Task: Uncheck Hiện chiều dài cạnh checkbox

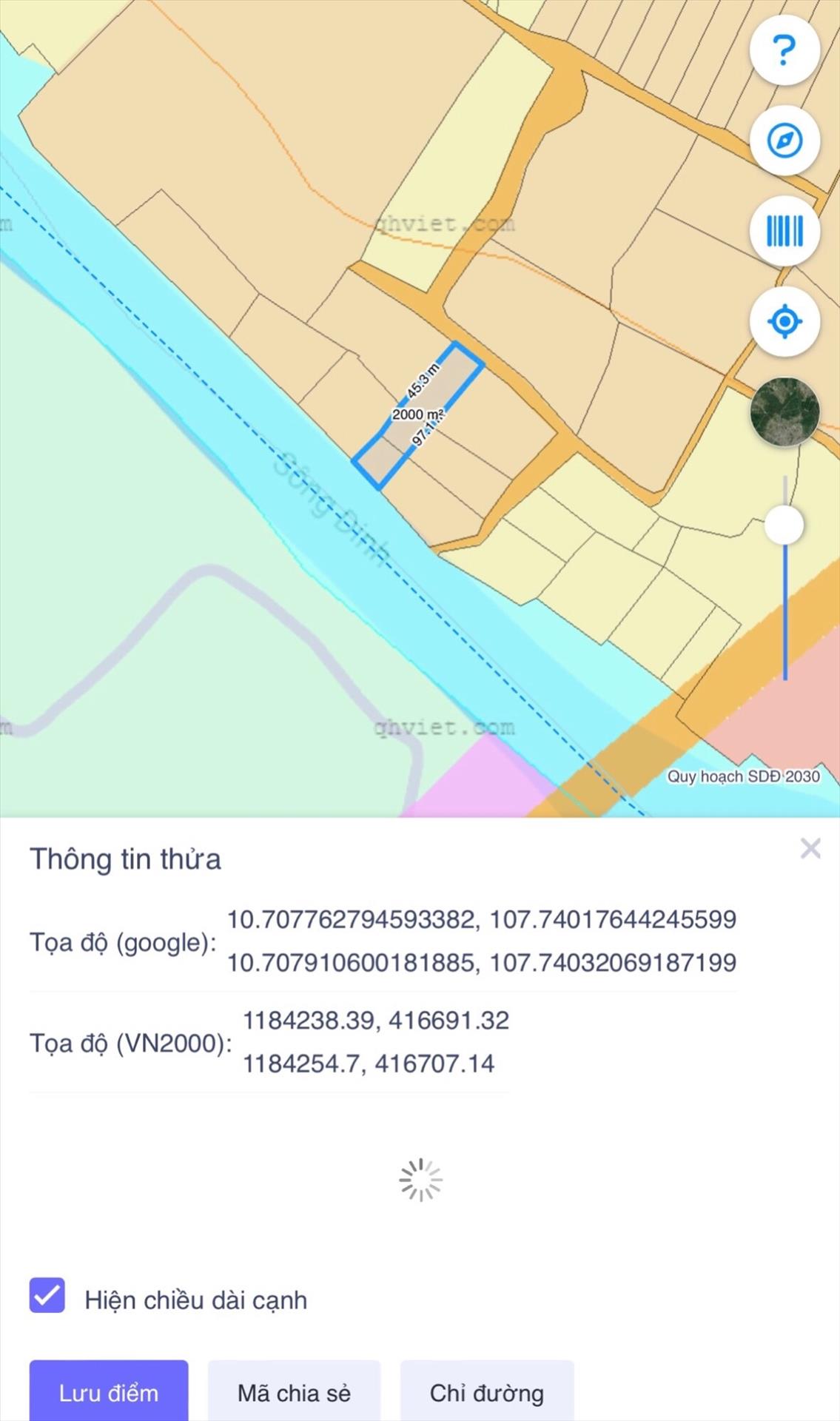Action: 47,1295
